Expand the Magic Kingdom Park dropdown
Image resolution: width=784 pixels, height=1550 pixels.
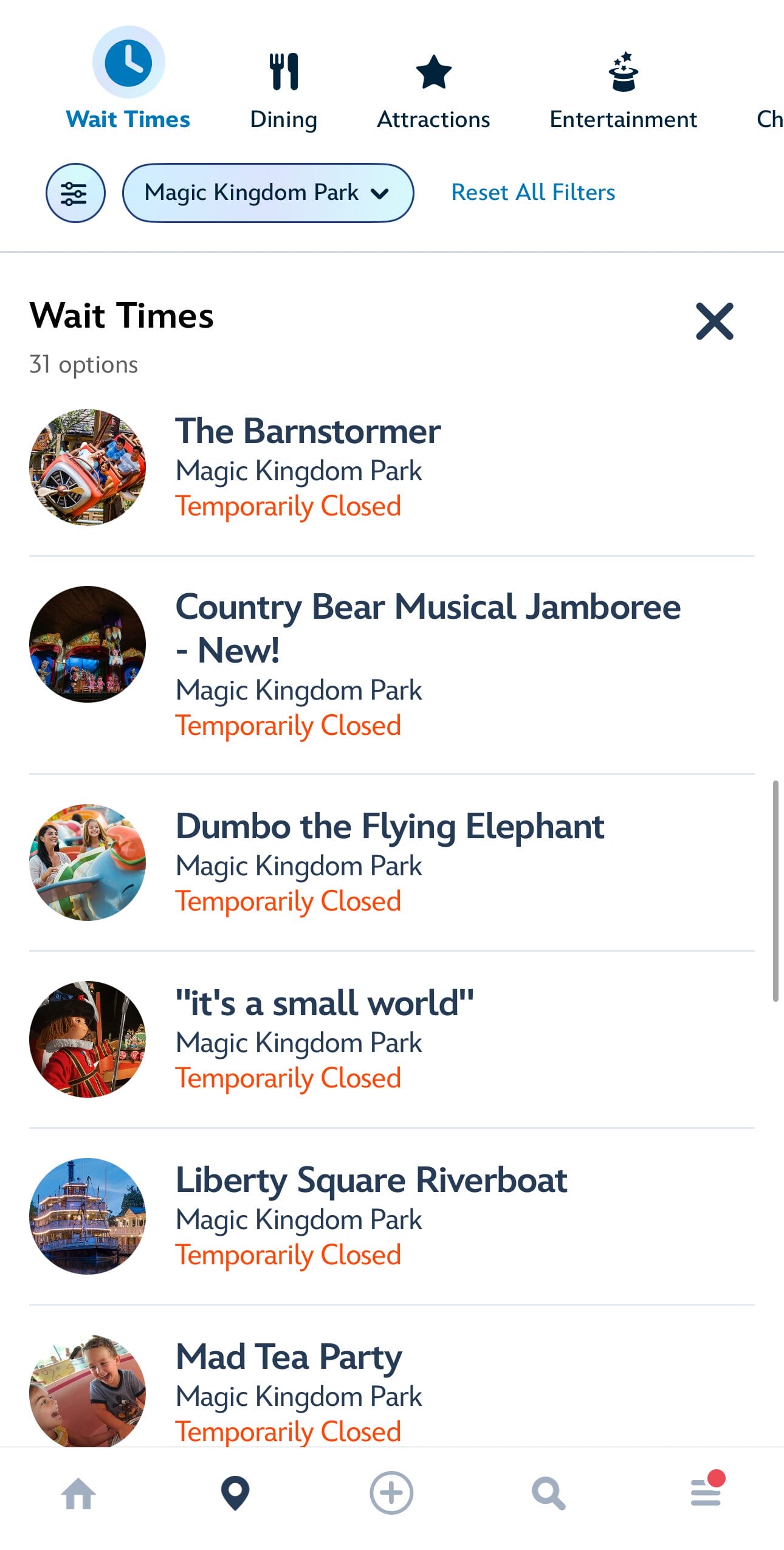pyautogui.click(x=267, y=193)
